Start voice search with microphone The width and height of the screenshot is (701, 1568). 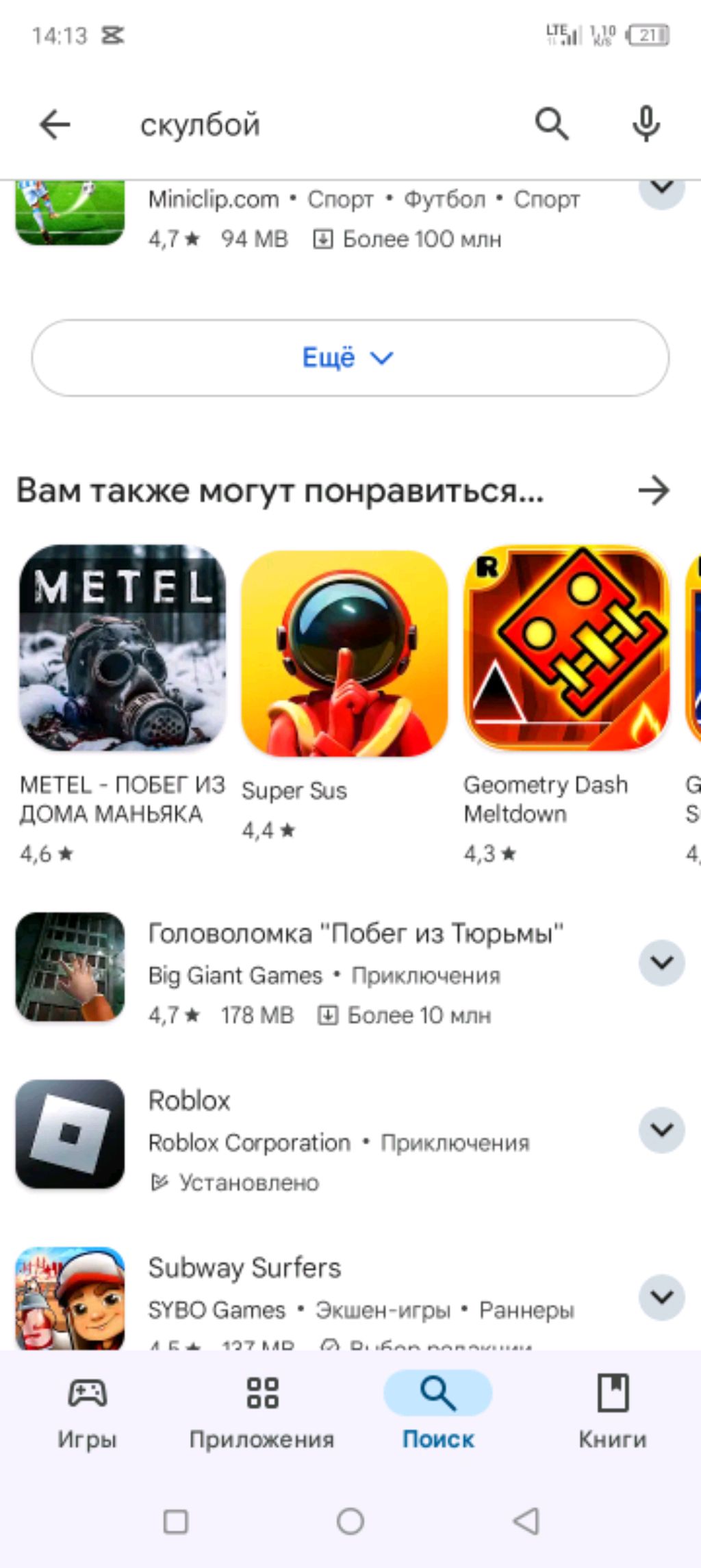(x=646, y=125)
